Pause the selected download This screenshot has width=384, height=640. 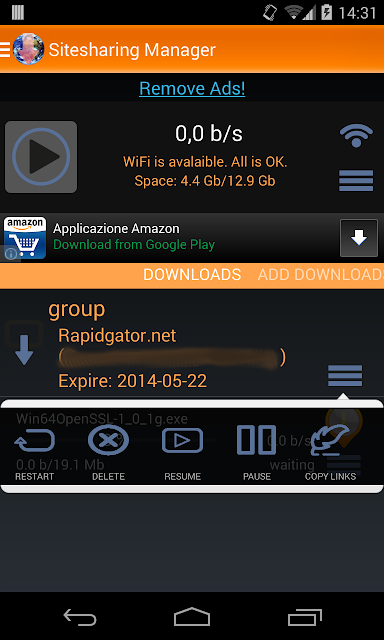[257, 453]
